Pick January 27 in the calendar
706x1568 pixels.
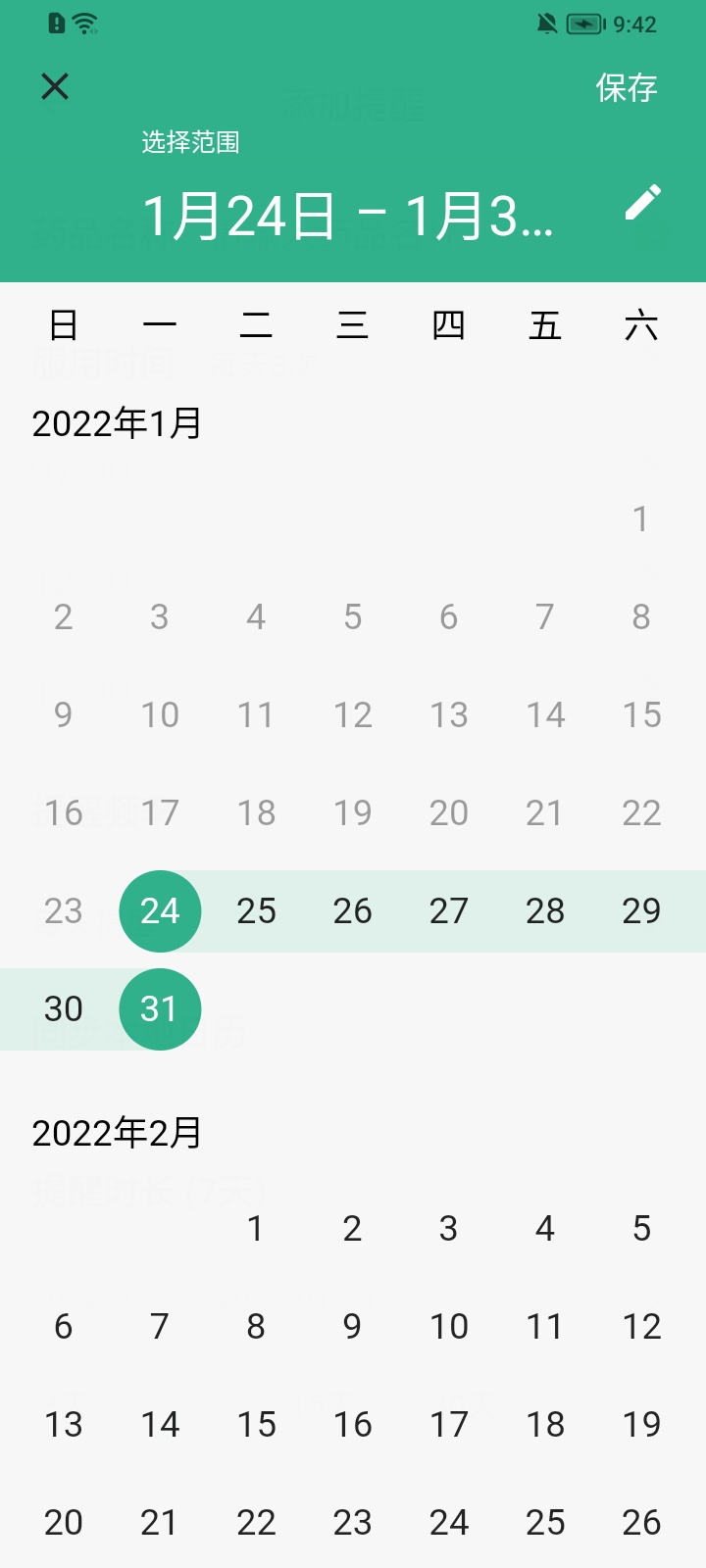pos(449,911)
